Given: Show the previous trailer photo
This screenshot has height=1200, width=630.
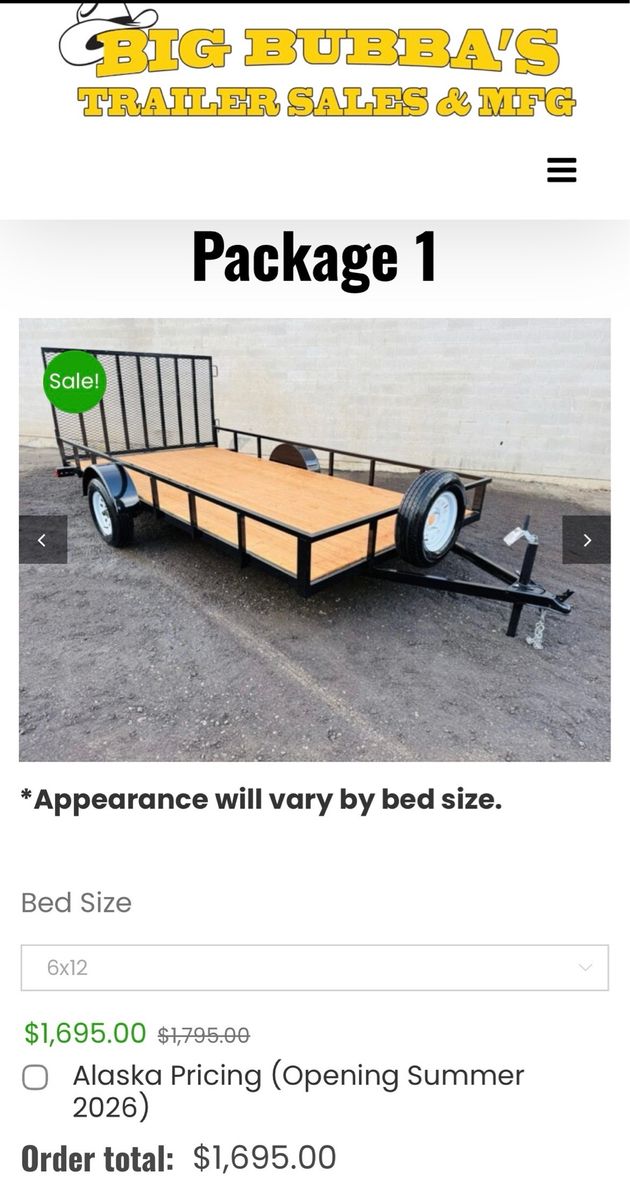Looking at the screenshot, I should [x=43, y=540].
